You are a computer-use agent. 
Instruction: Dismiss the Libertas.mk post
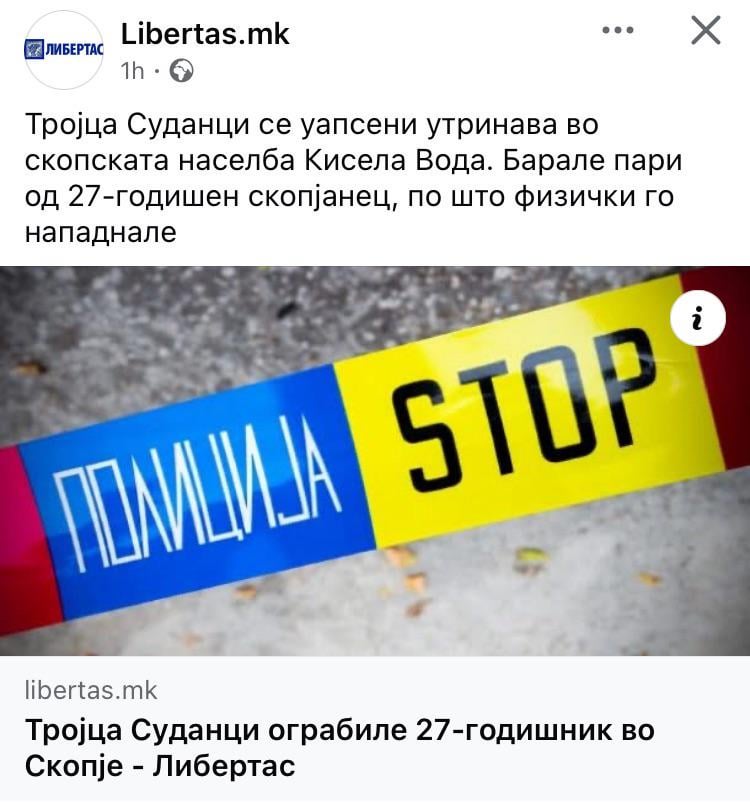[706, 32]
